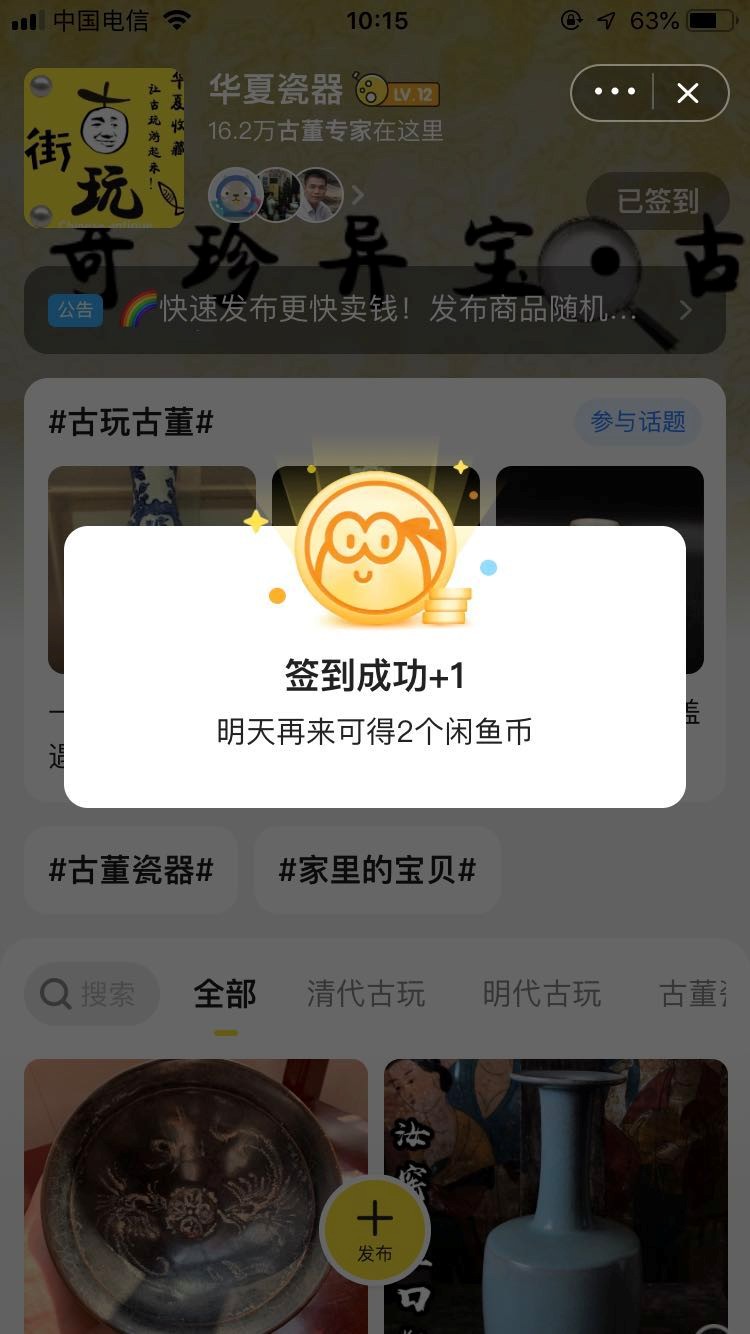Open the announcement via its right arrow

click(686, 311)
